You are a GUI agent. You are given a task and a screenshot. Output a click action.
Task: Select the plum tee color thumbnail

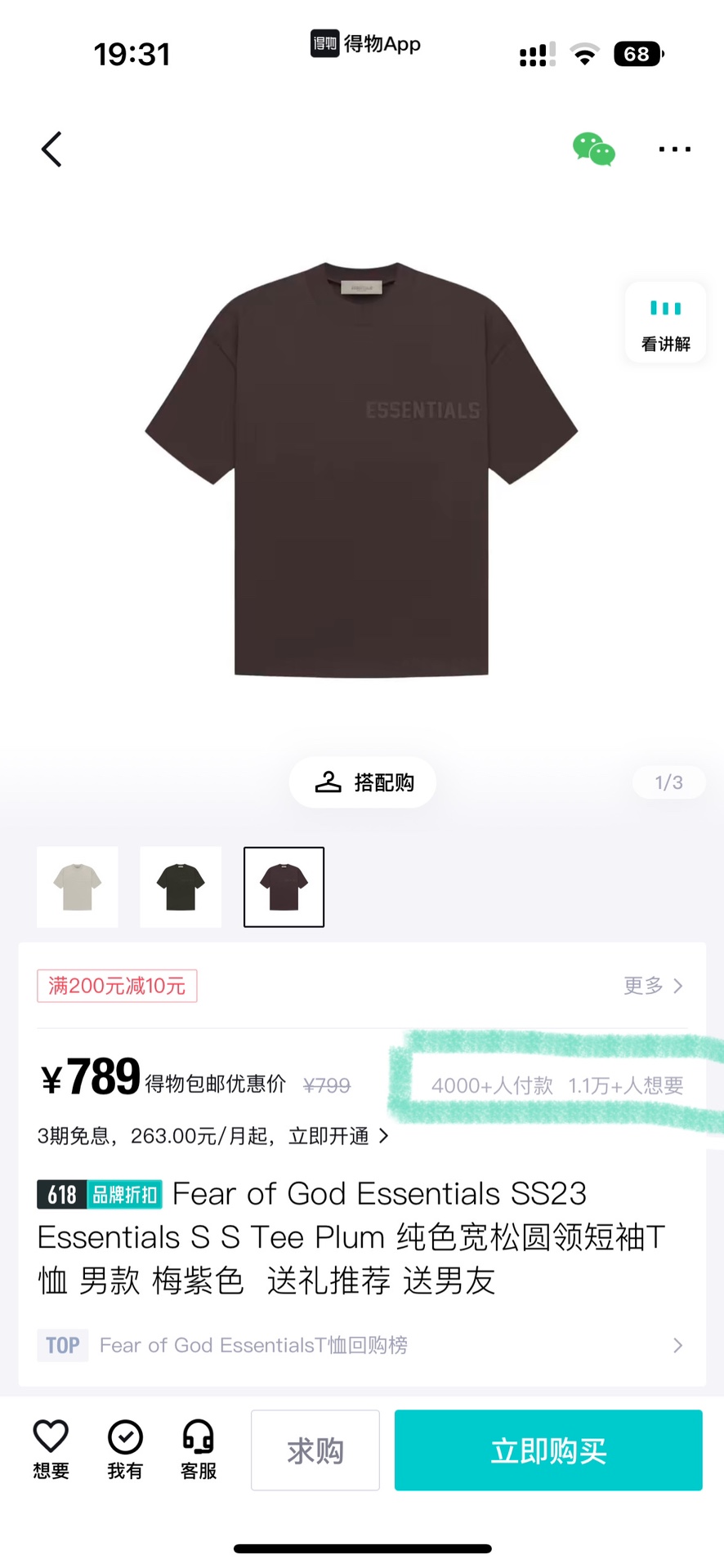tap(284, 887)
